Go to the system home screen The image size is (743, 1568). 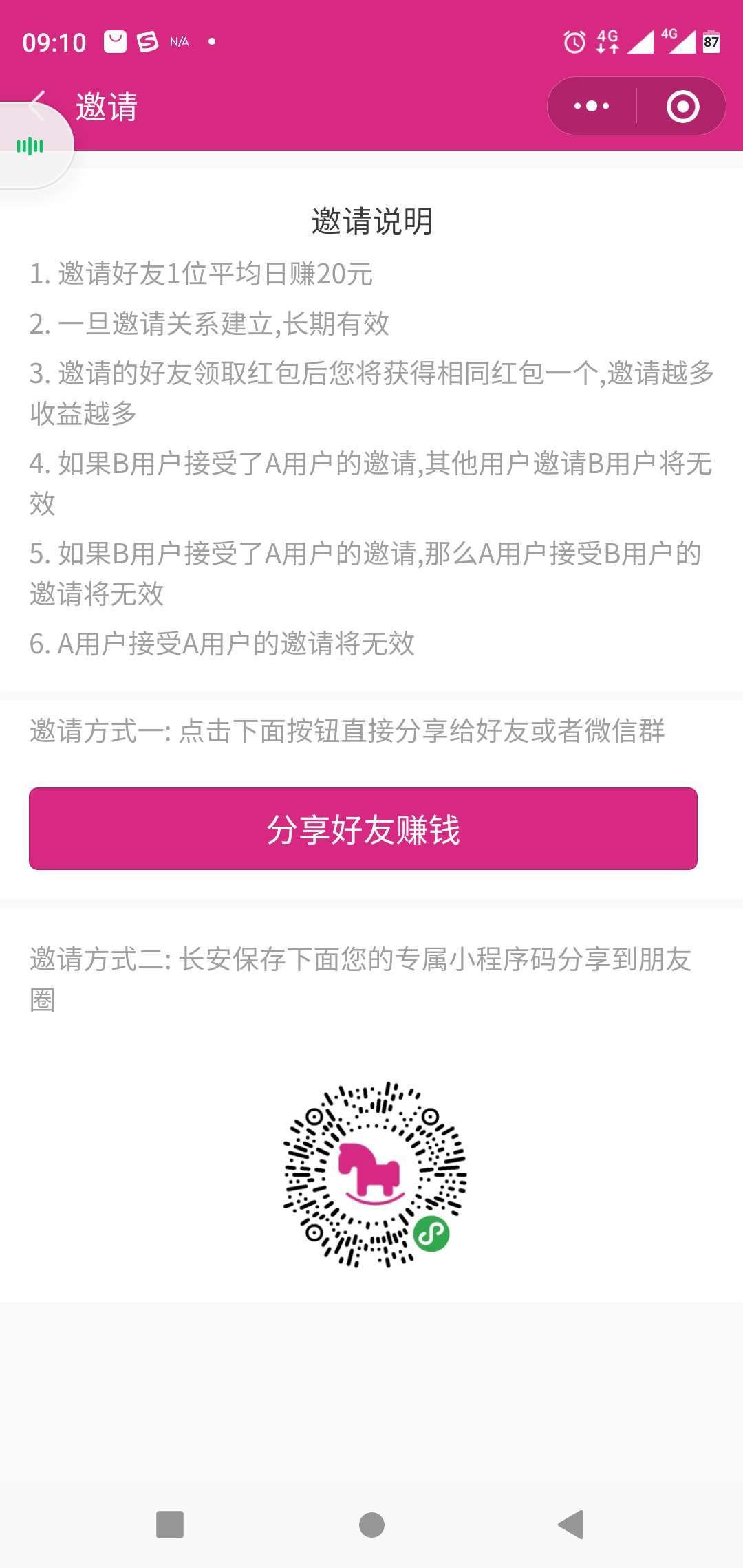371,1524
